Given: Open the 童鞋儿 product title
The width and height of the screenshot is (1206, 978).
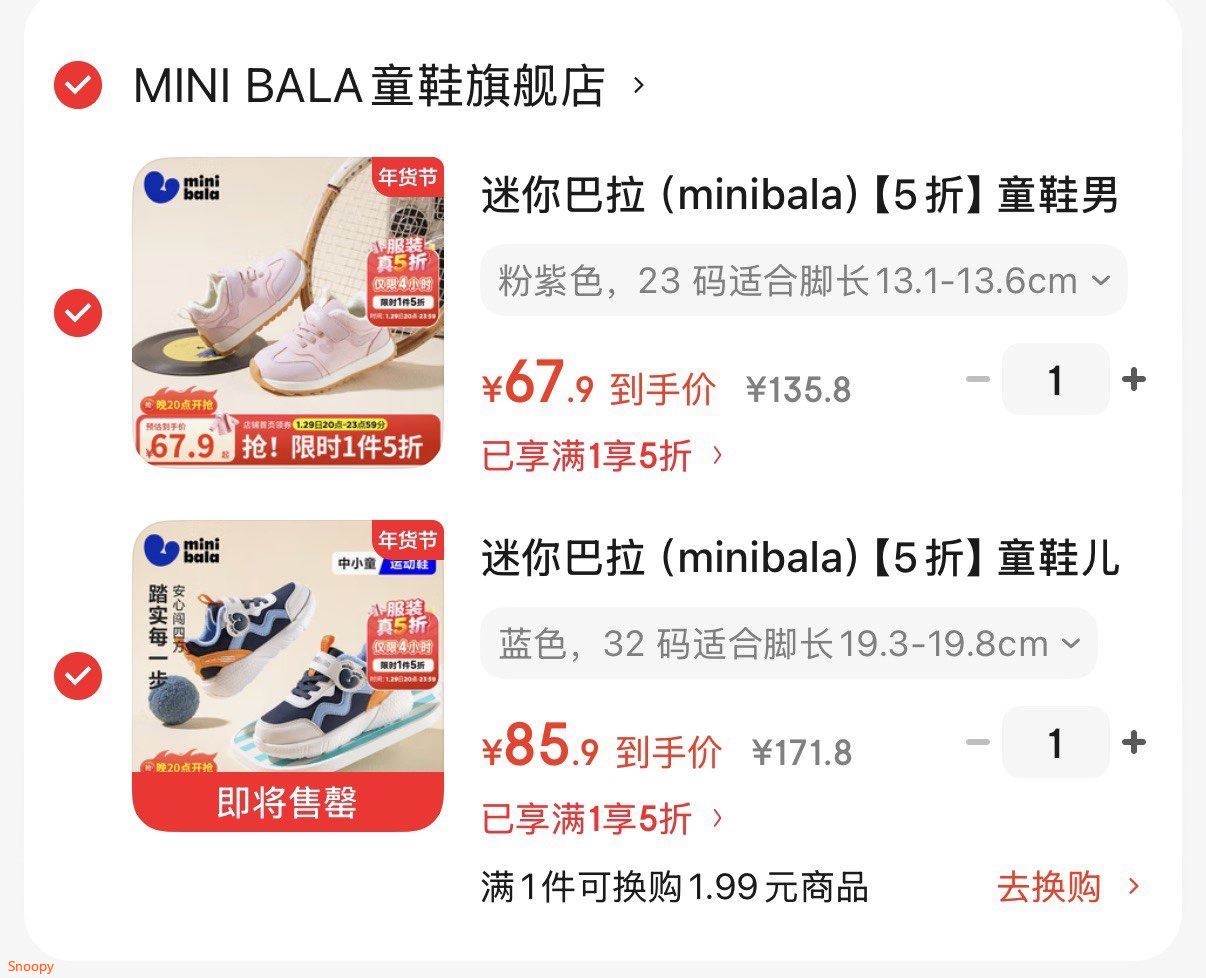Looking at the screenshot, I should (800, 557).
